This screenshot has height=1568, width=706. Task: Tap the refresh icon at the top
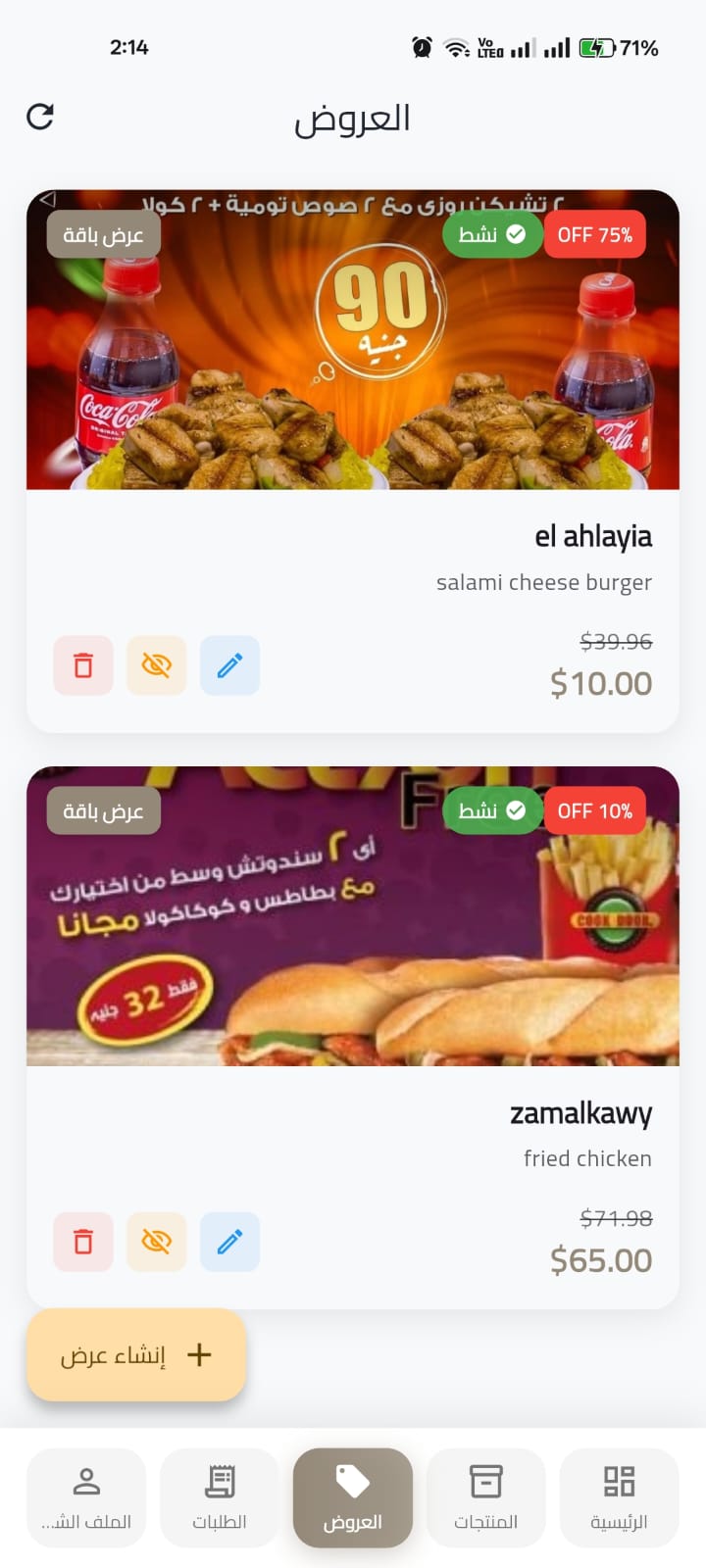coord(40,118)
